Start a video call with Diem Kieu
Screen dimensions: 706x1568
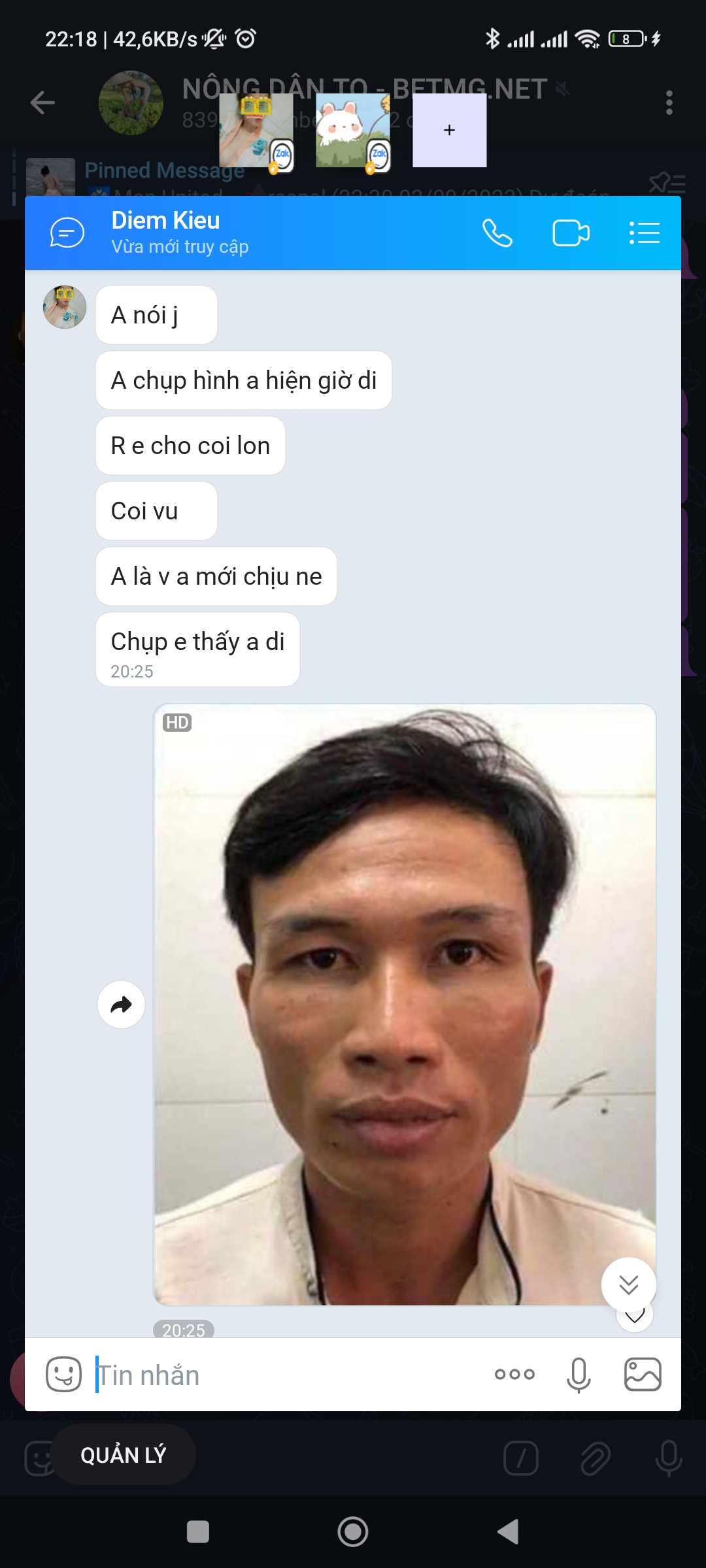(x=571, y=233)
